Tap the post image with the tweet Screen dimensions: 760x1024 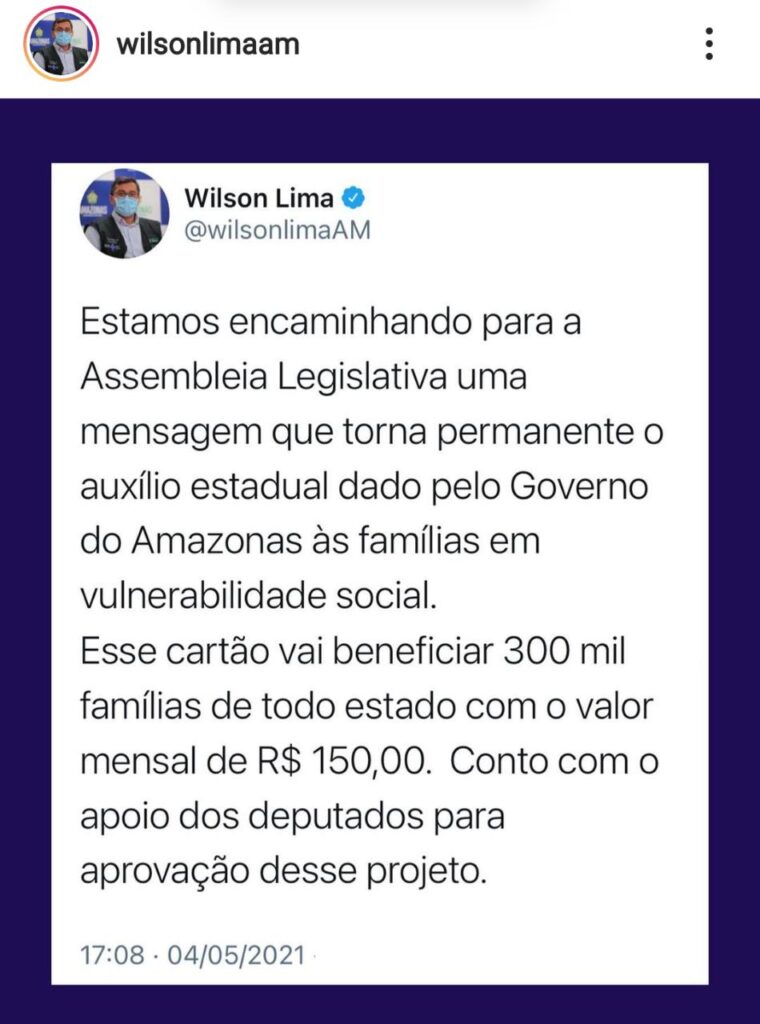pos(380,560)
